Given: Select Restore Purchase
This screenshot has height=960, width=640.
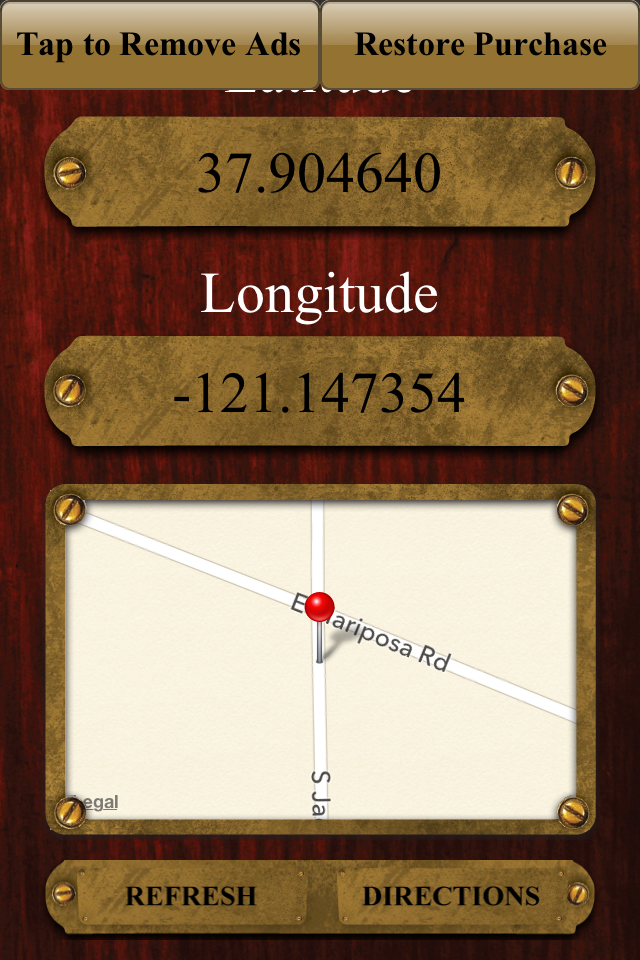Looking at the screenshot, I should tap(480, 45).
